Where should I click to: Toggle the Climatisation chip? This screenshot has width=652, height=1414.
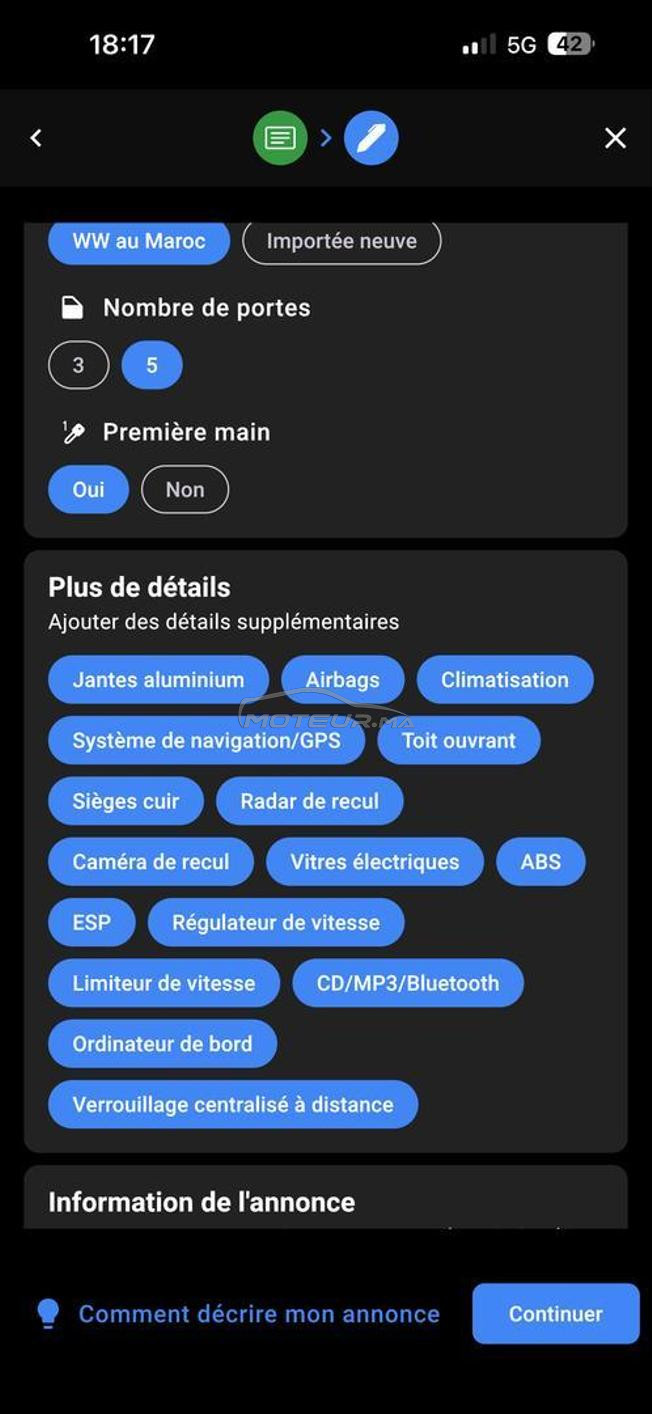(505, 680)
